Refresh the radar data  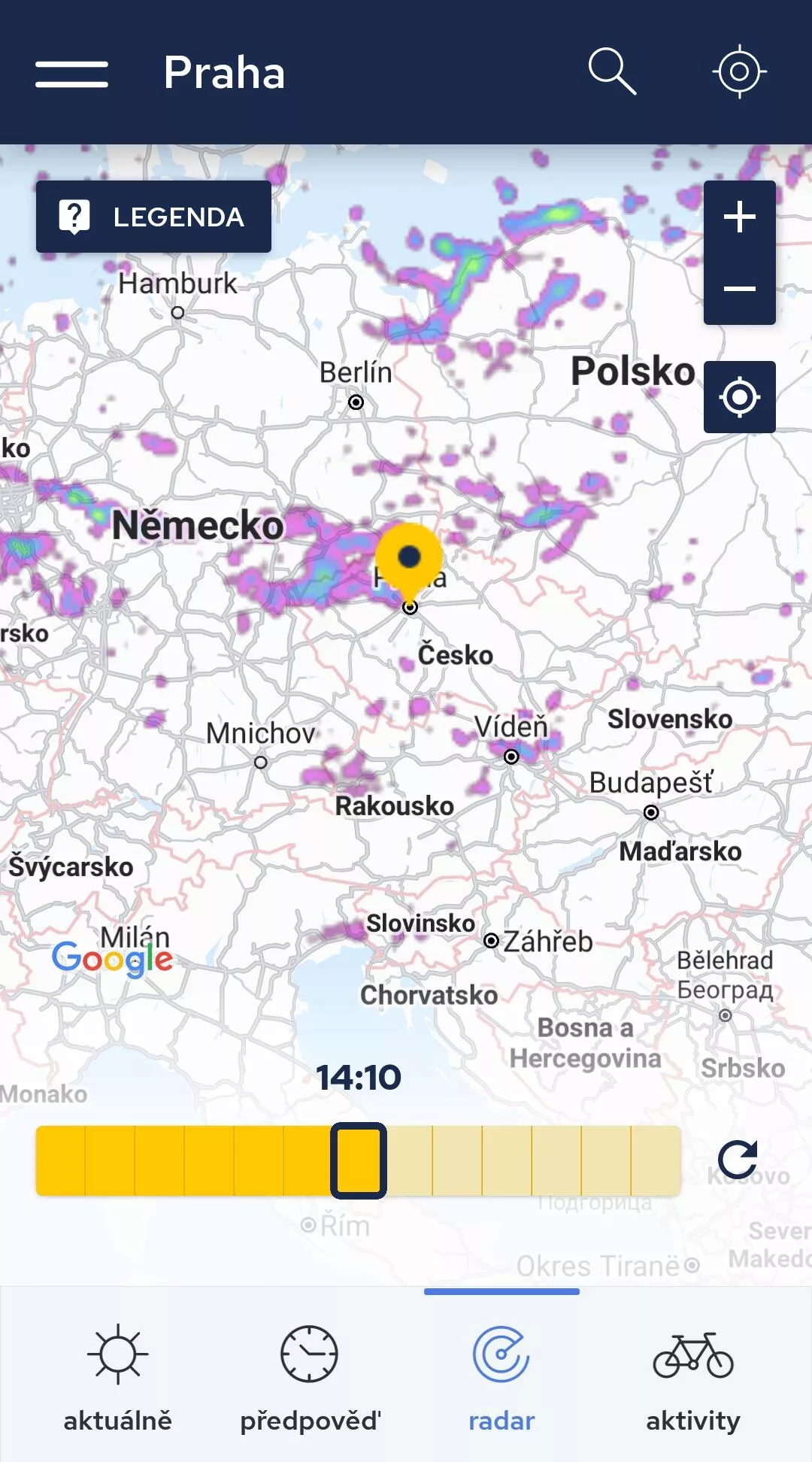point(738,1160)
